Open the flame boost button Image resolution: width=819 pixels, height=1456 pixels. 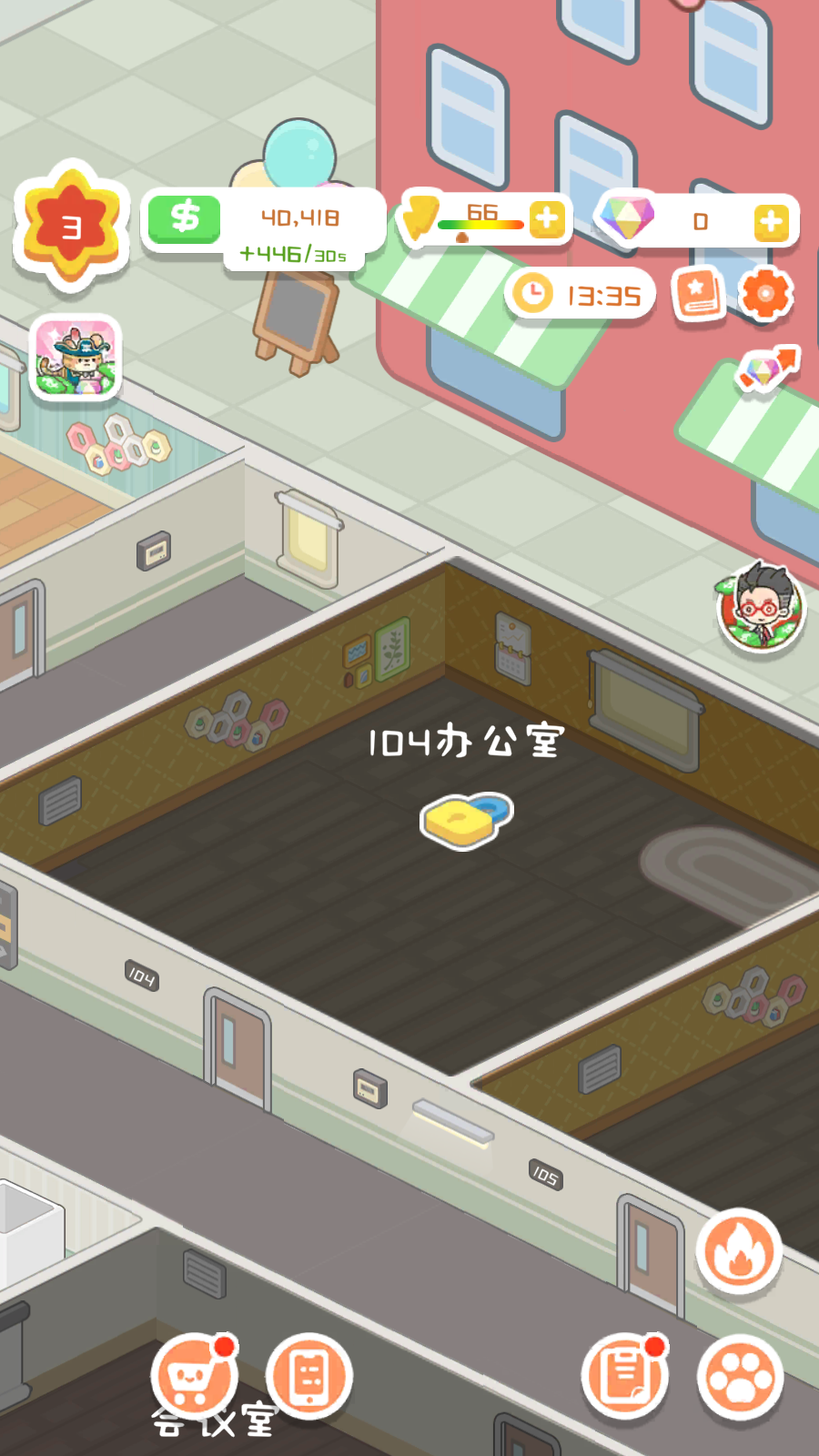pyautogui.click(x=739, y=1251)
